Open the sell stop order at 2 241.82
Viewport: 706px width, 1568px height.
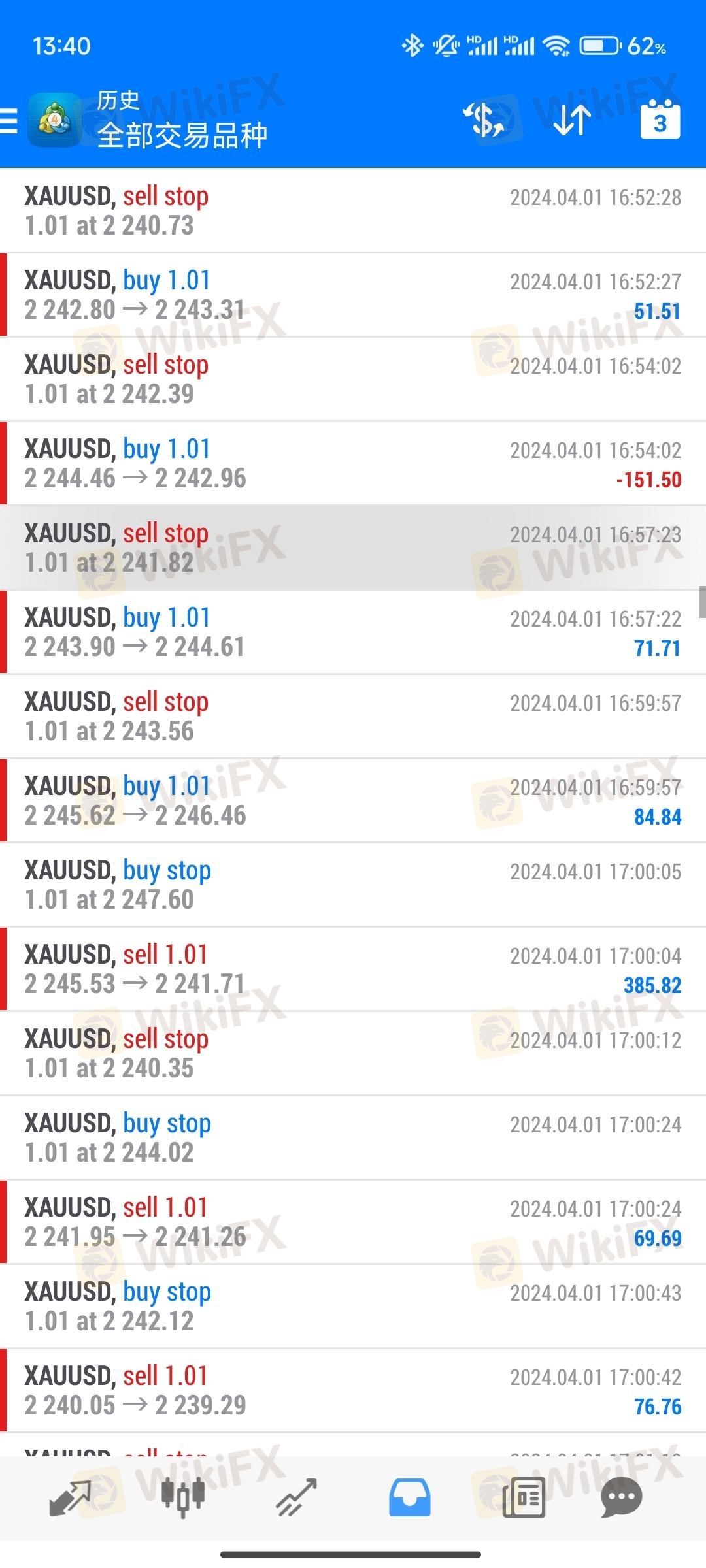click(353, 548)
